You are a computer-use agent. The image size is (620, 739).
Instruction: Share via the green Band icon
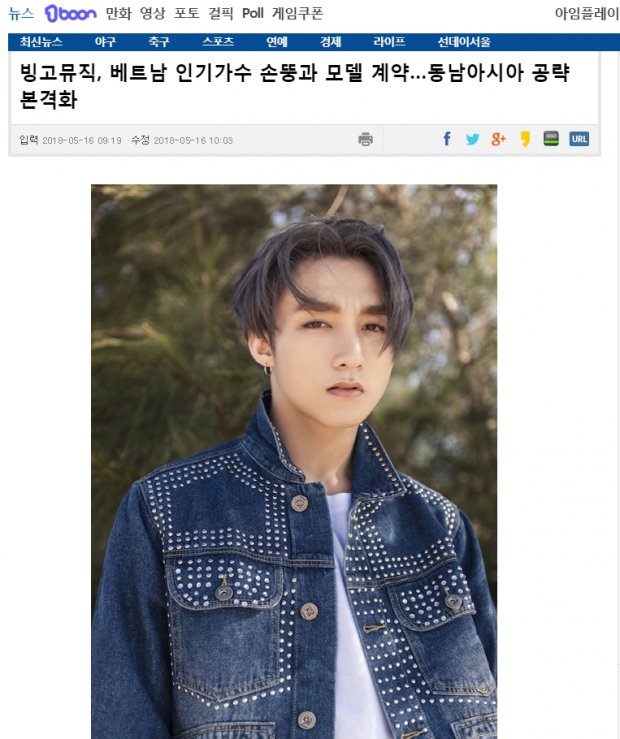(x=551, y=140)
